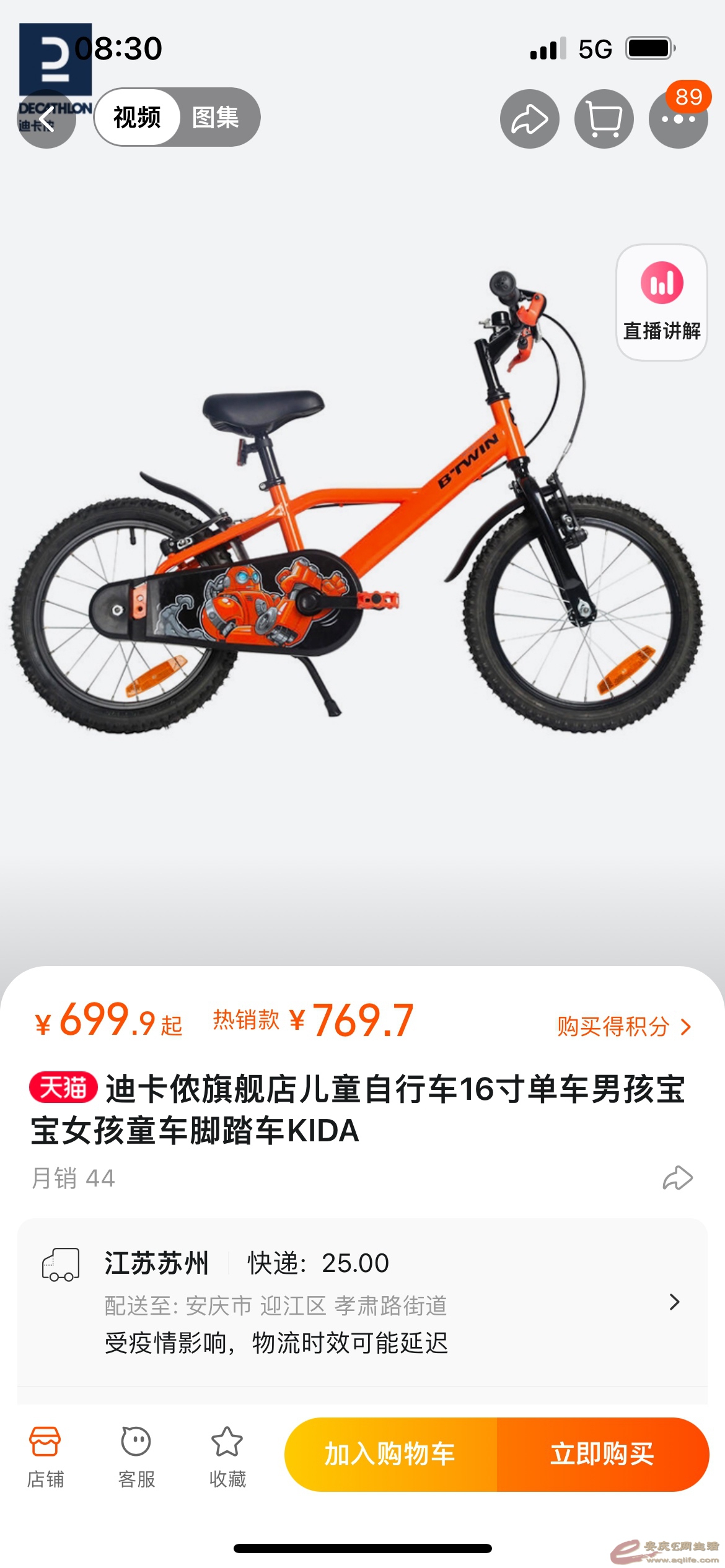The width and height of the screenshot is (725, 1568).
Task: Tap share arrow beside 月销 44
Action: 677,1178
